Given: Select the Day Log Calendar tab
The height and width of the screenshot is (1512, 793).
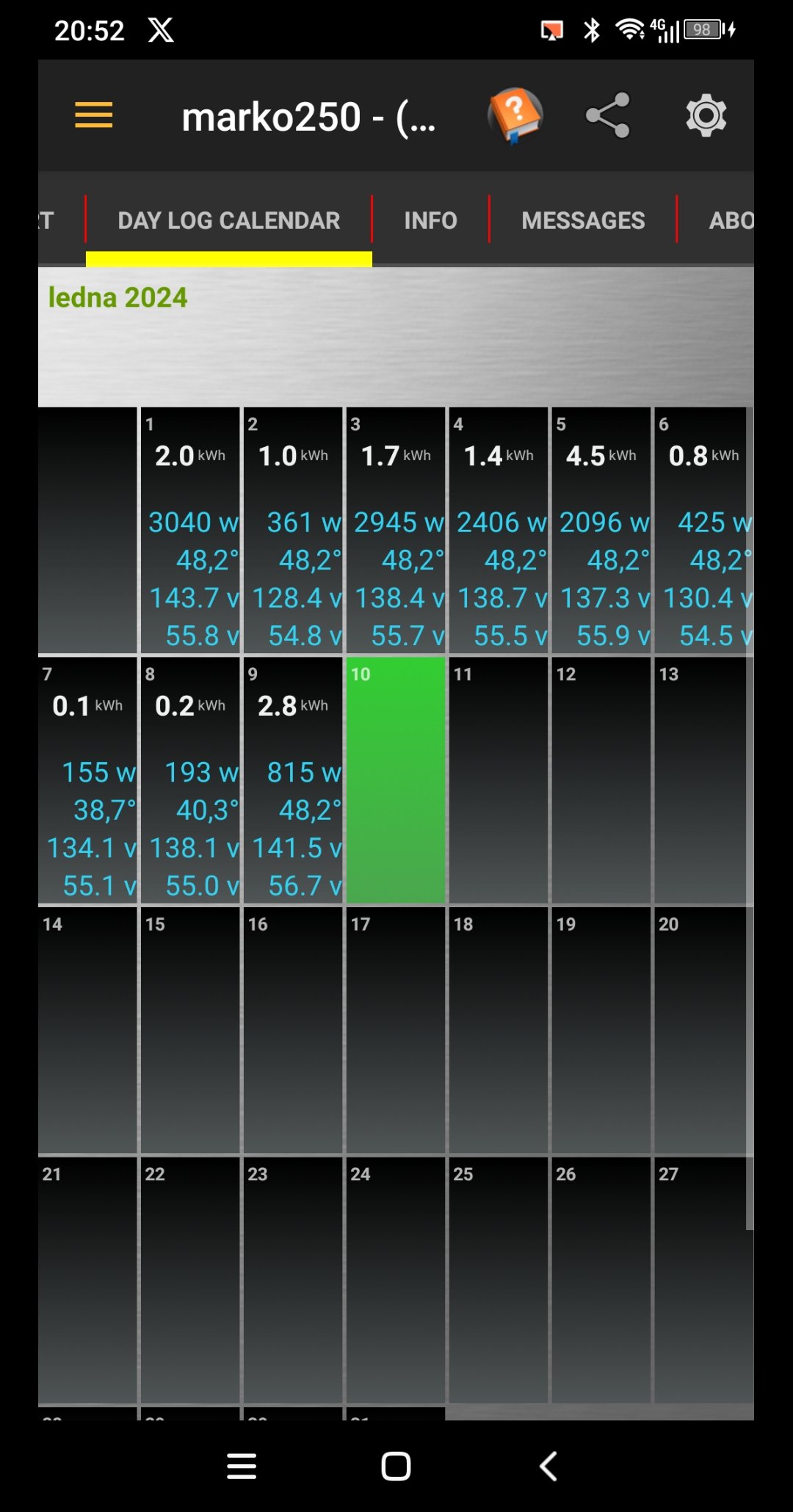Looking at the screenshot, I should [228, 220].
